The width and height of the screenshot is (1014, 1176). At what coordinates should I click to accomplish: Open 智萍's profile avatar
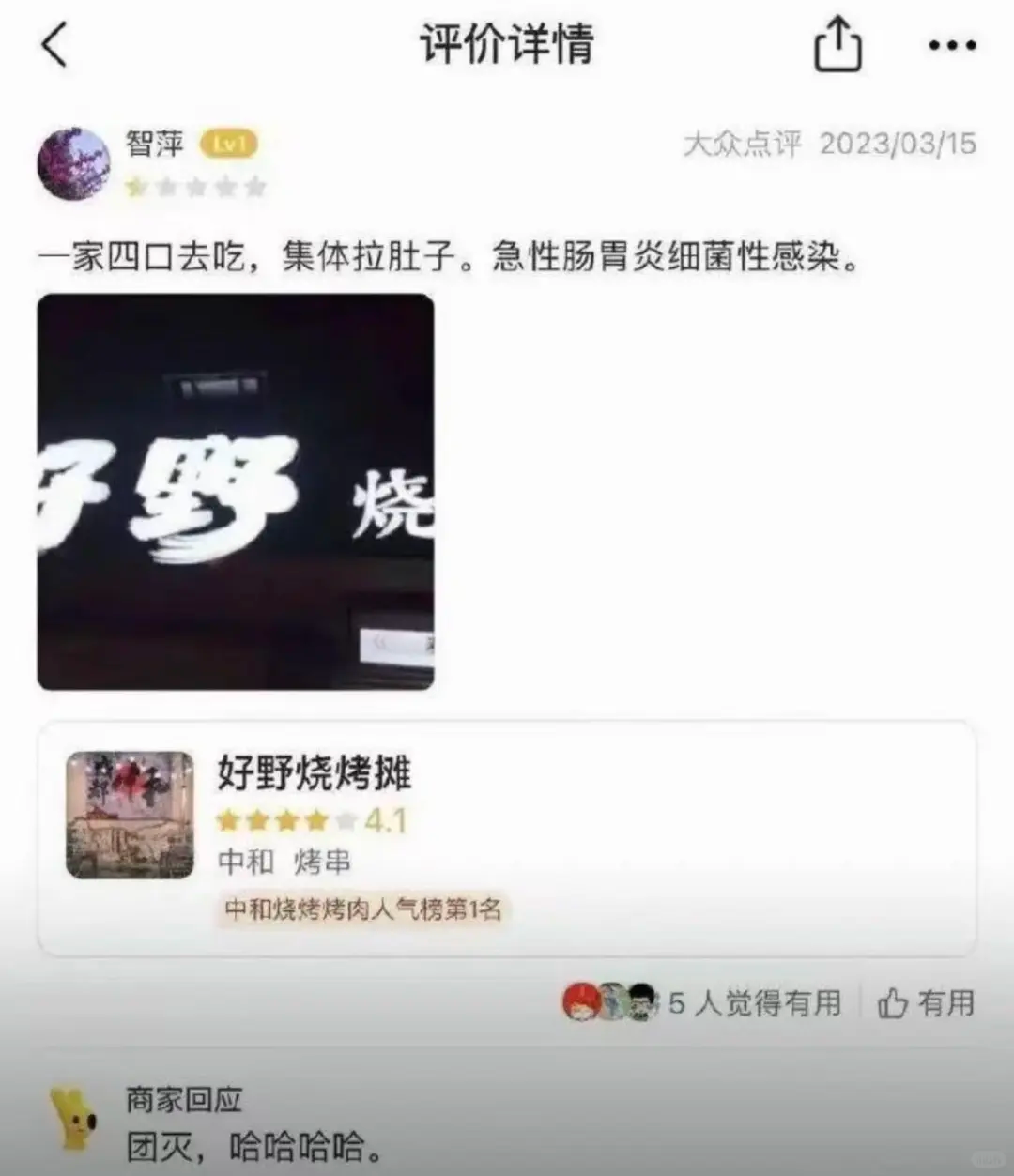coord(73,164)
